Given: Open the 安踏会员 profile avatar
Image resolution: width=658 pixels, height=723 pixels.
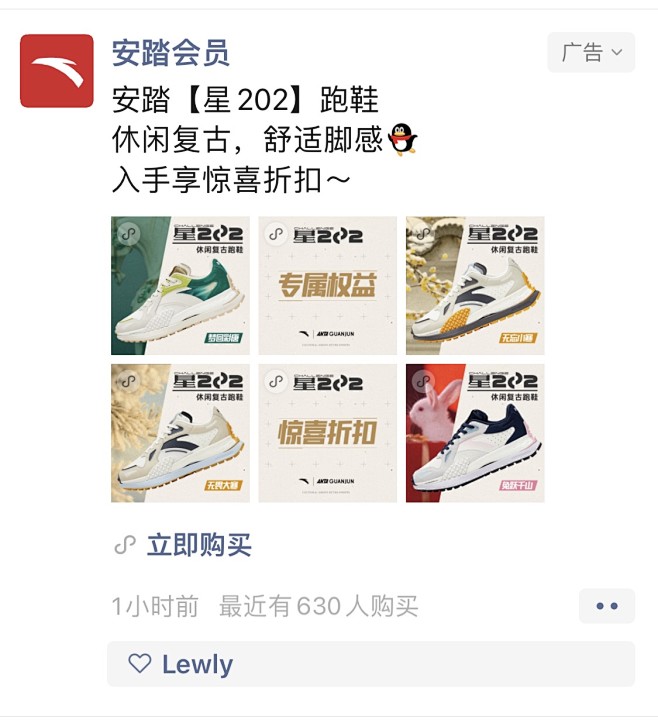Looking at the screenshot, I should [x=57, y=71].
